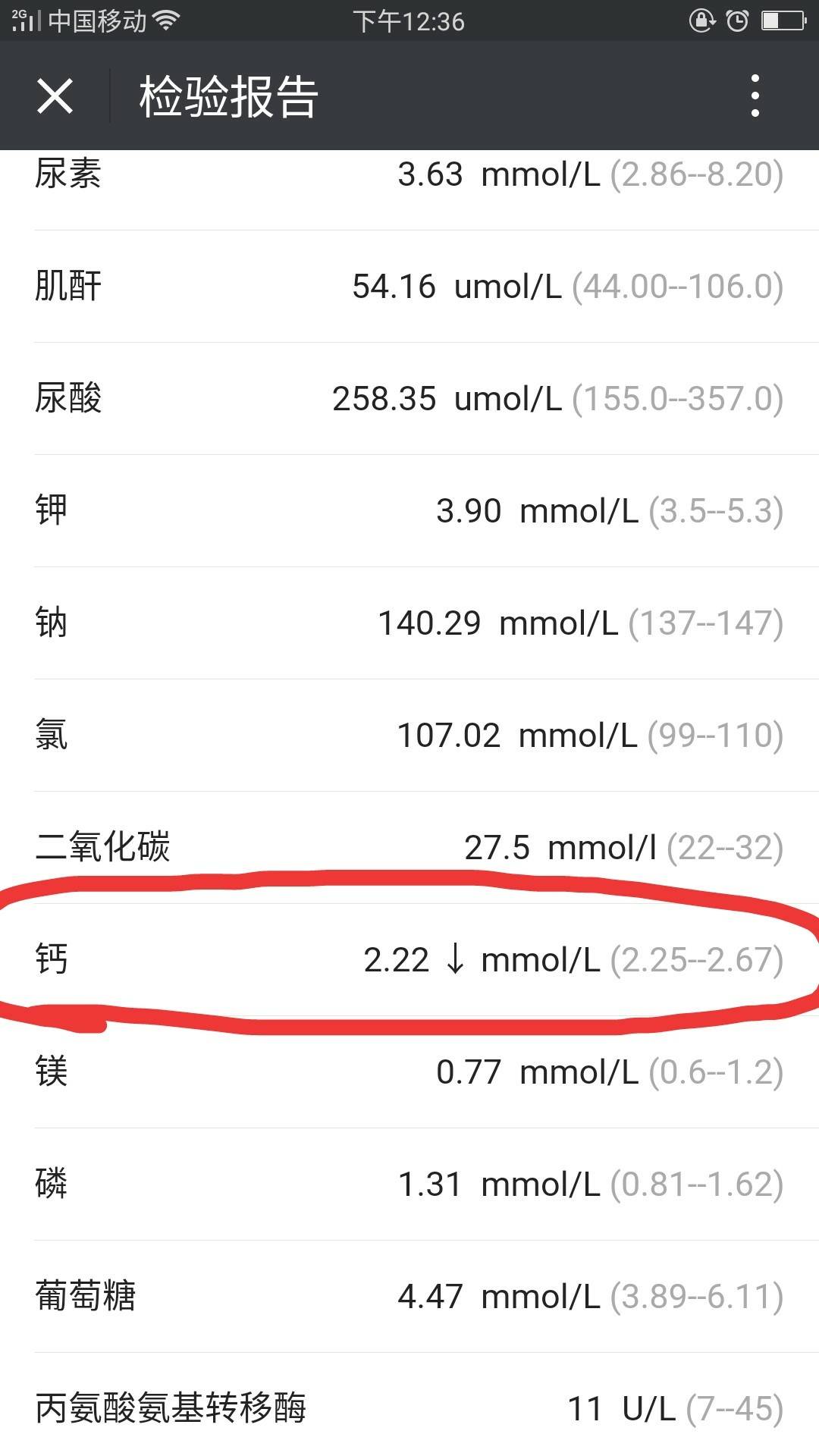Select the 尿素 urea result row

[x=409, y=173]
